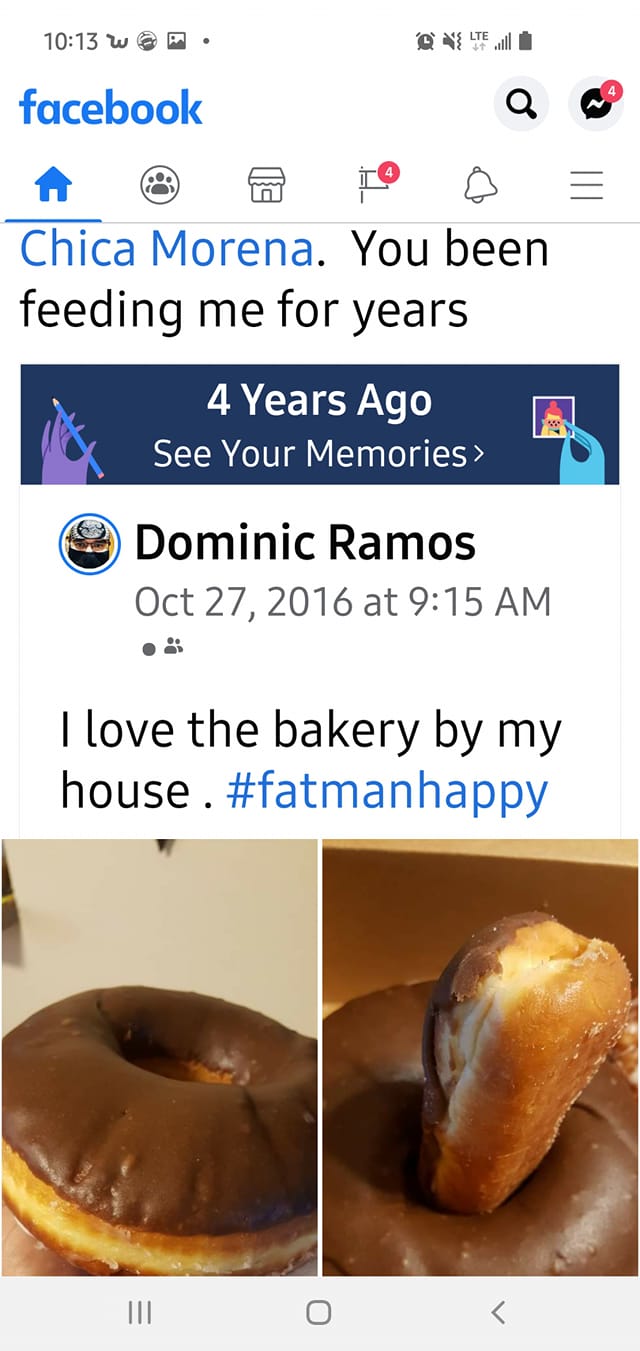Open the Marketplace tab
The image size is (640, 1351).
266,185
